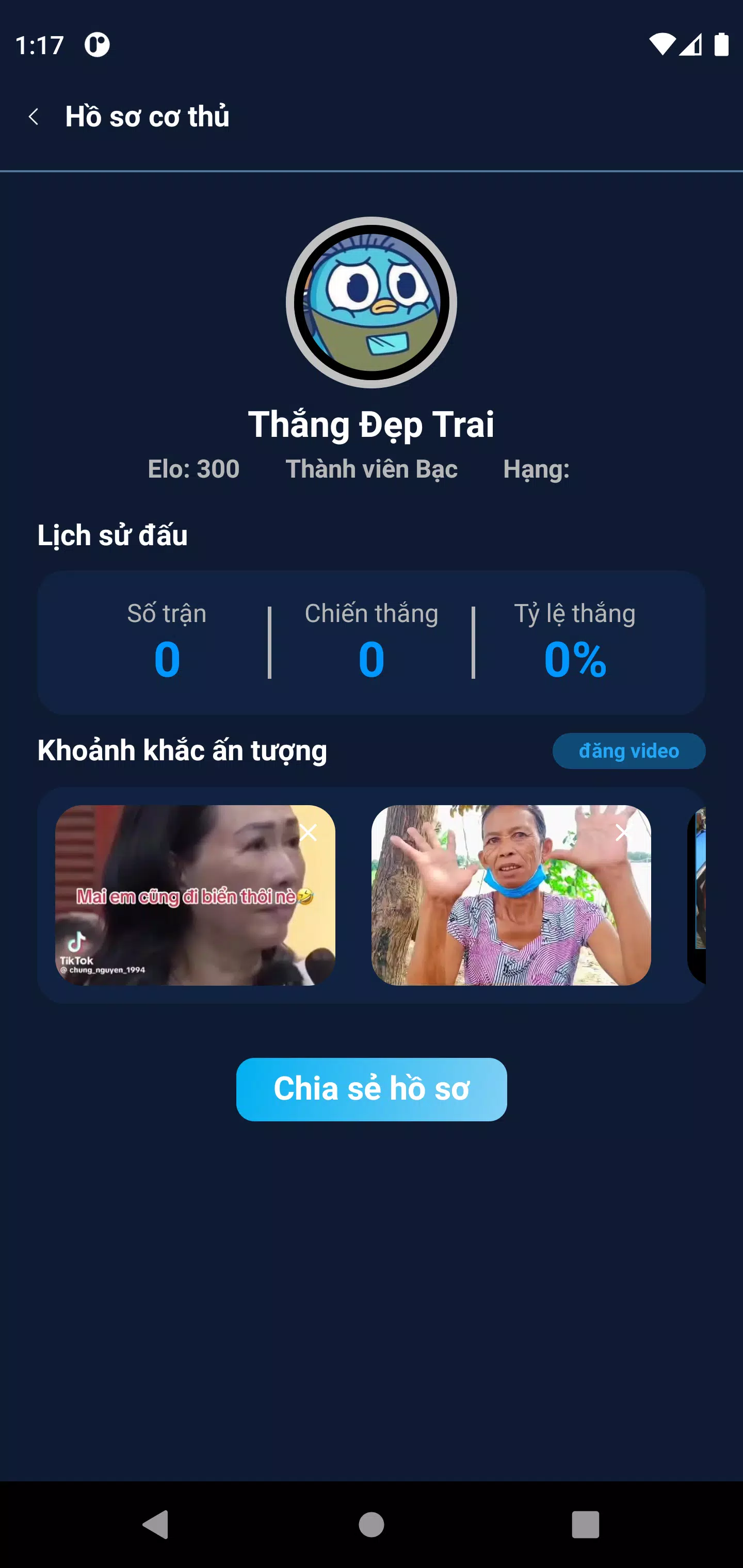Open recent apps overview

coord(585,1525)
